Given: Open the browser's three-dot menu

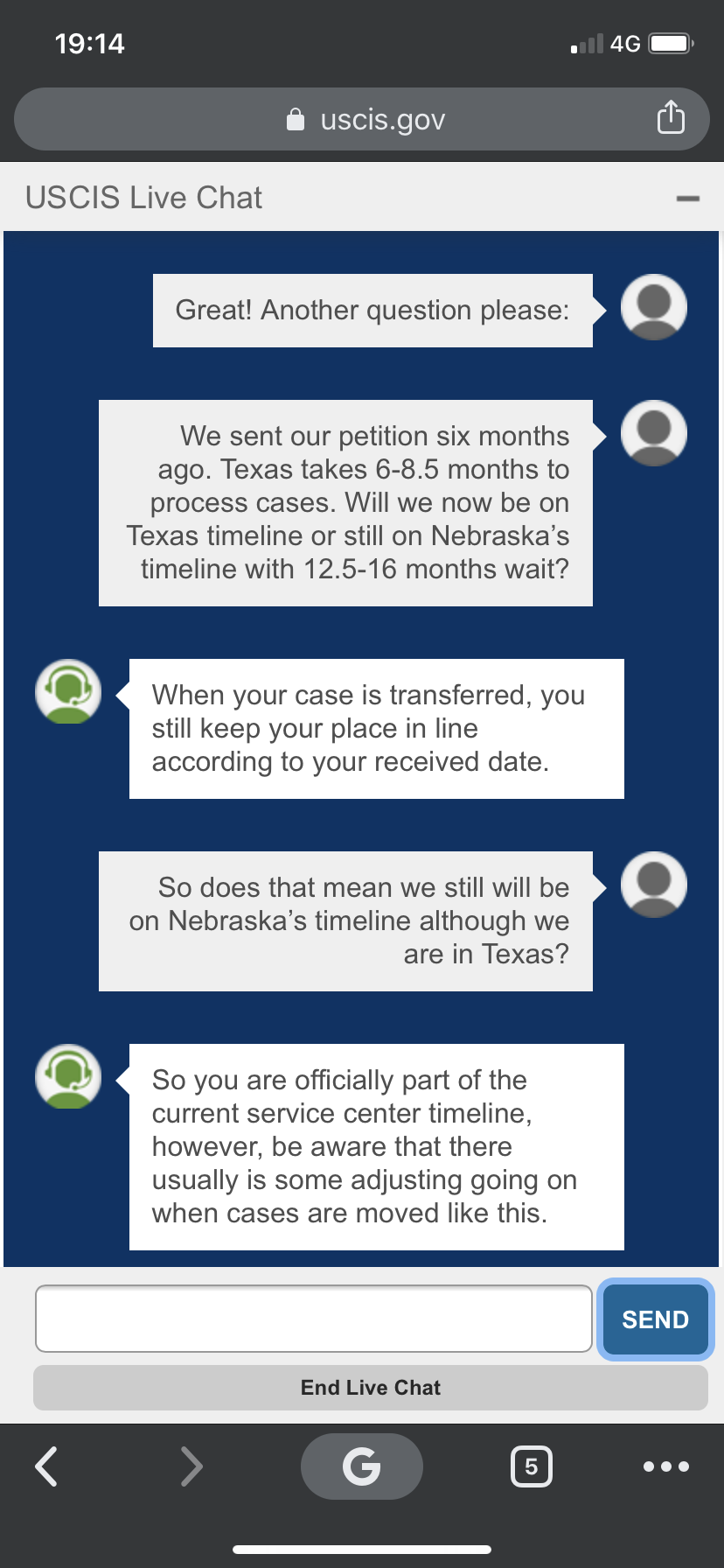Looking at the screenshot, I should [x=666, y=1466].
